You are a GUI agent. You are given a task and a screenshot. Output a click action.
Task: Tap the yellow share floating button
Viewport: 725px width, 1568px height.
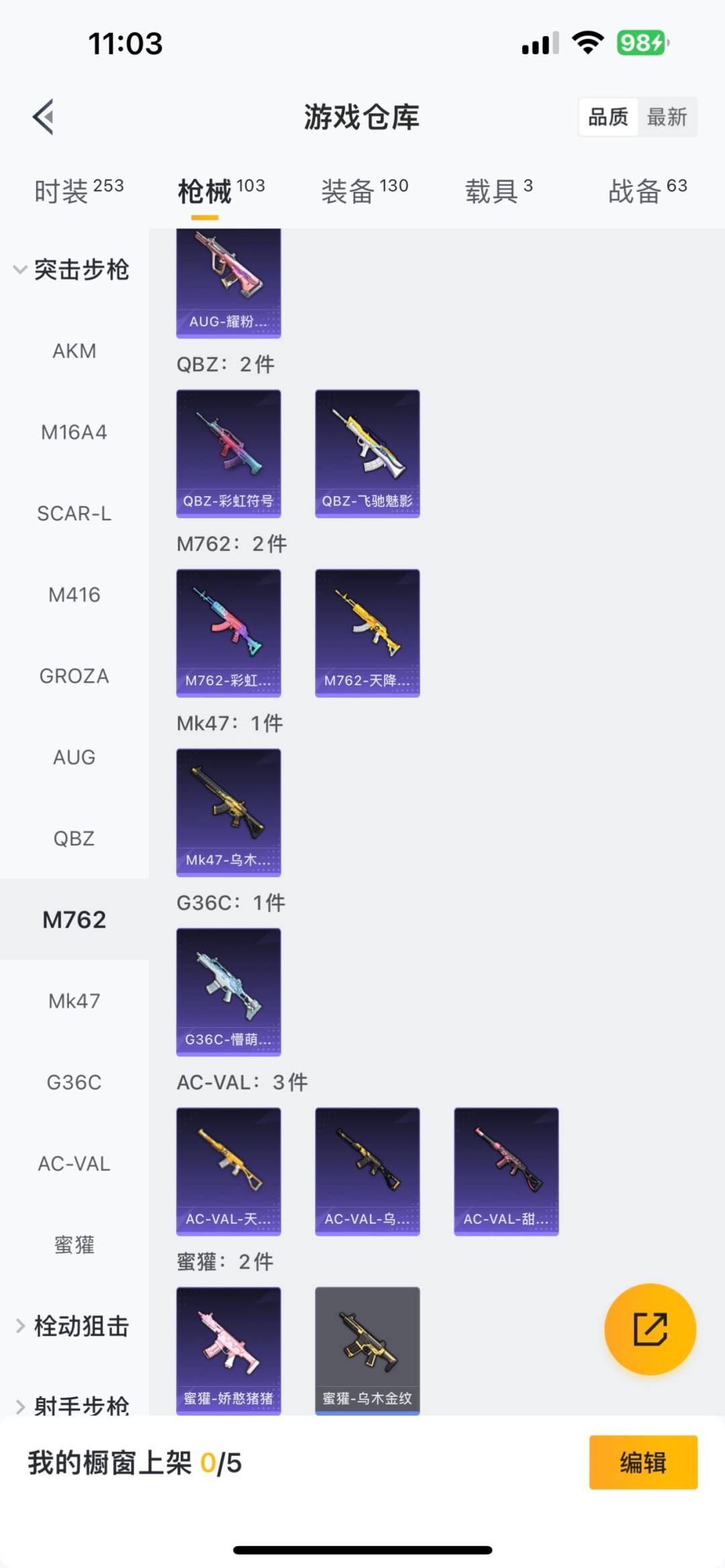(x=650, y=1329)
